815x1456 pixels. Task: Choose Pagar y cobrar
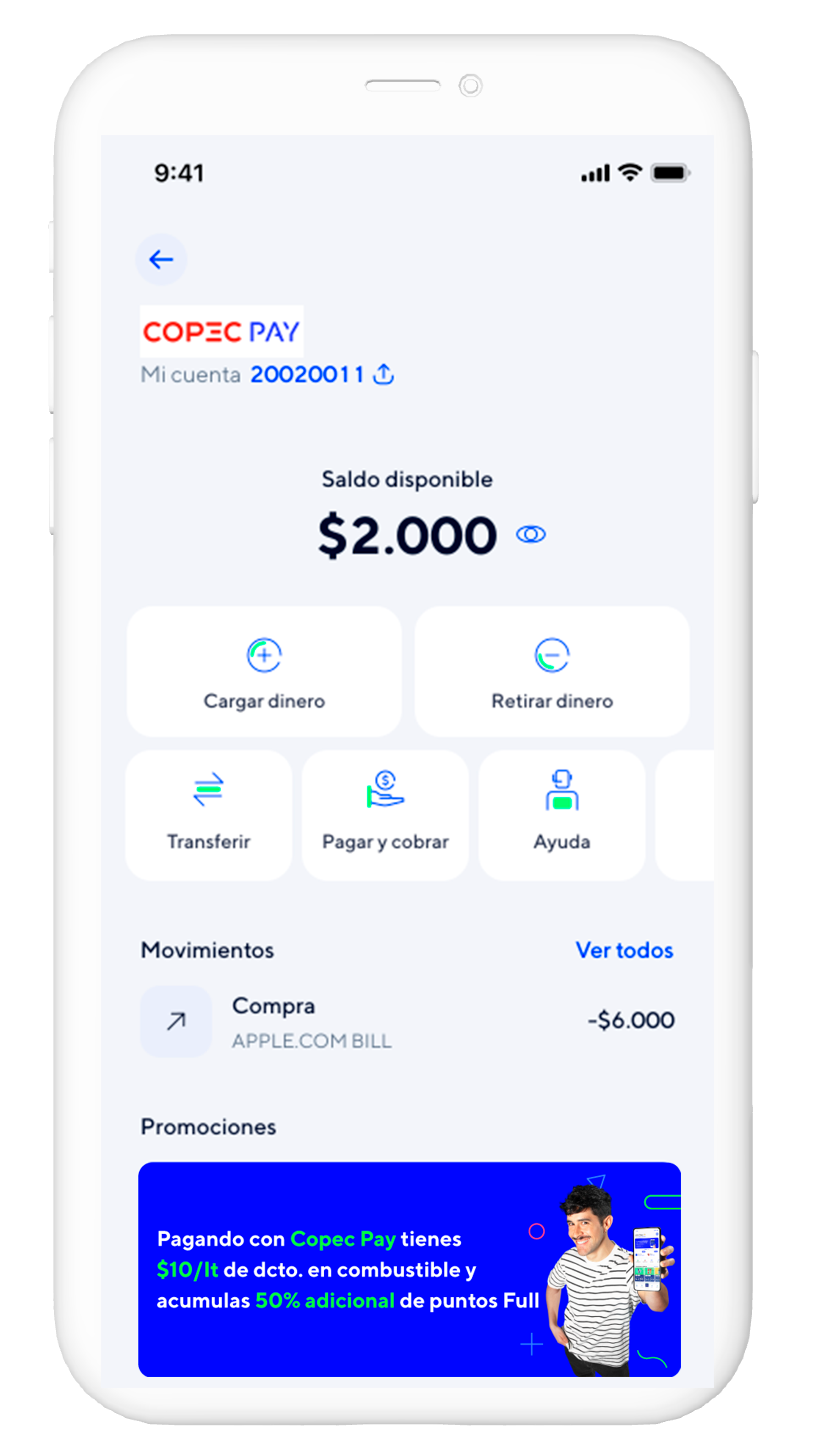385,814
